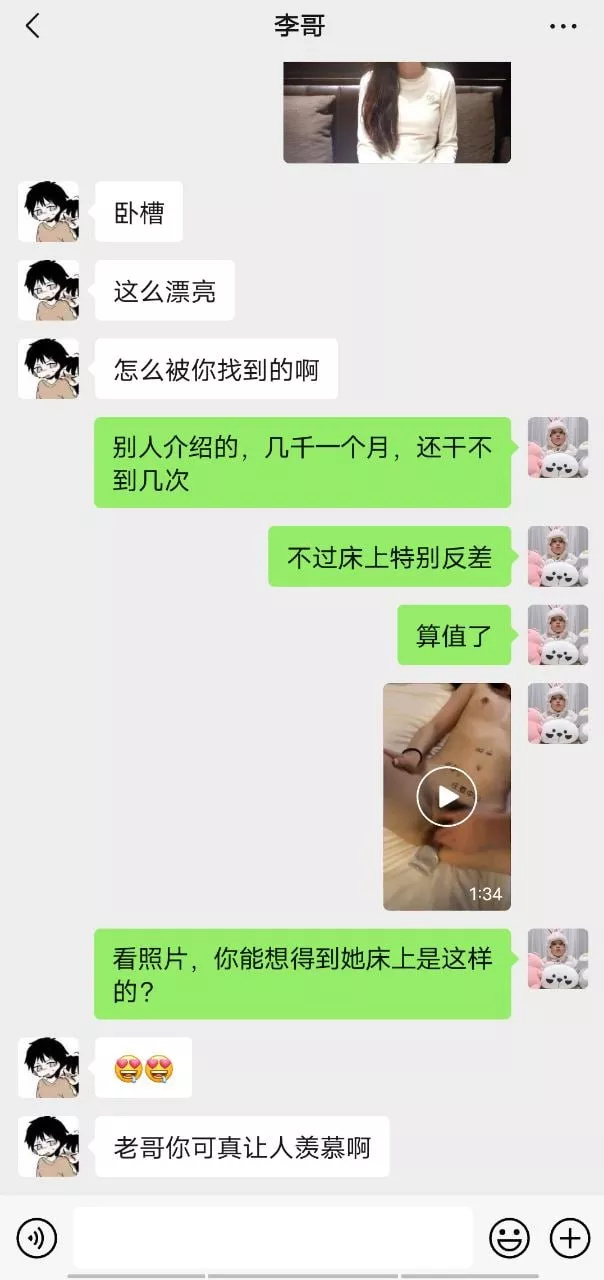Open contact avatar beside 卧槽 message

point(48,211)
